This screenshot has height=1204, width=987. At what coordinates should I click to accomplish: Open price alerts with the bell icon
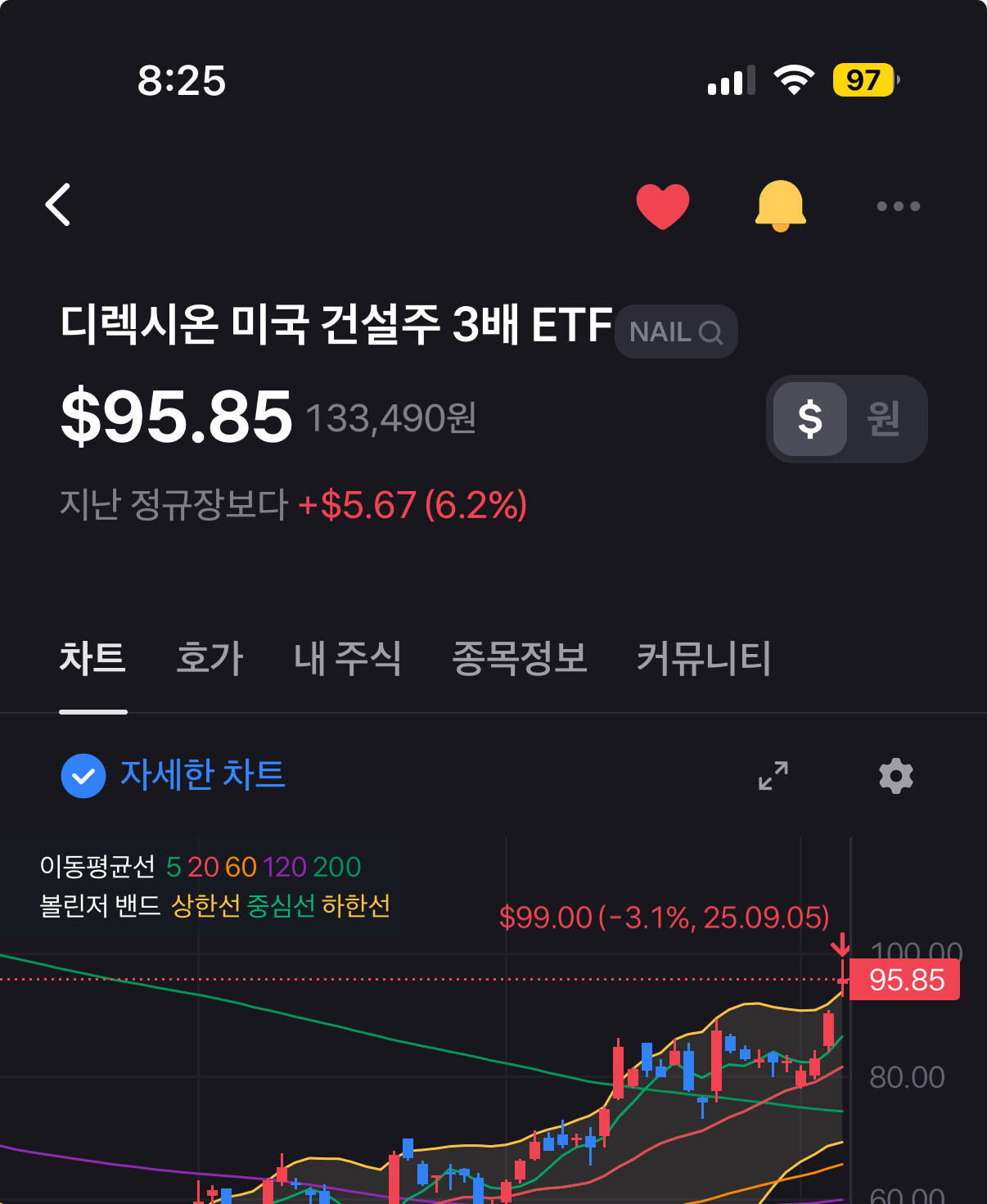point(780,205)
